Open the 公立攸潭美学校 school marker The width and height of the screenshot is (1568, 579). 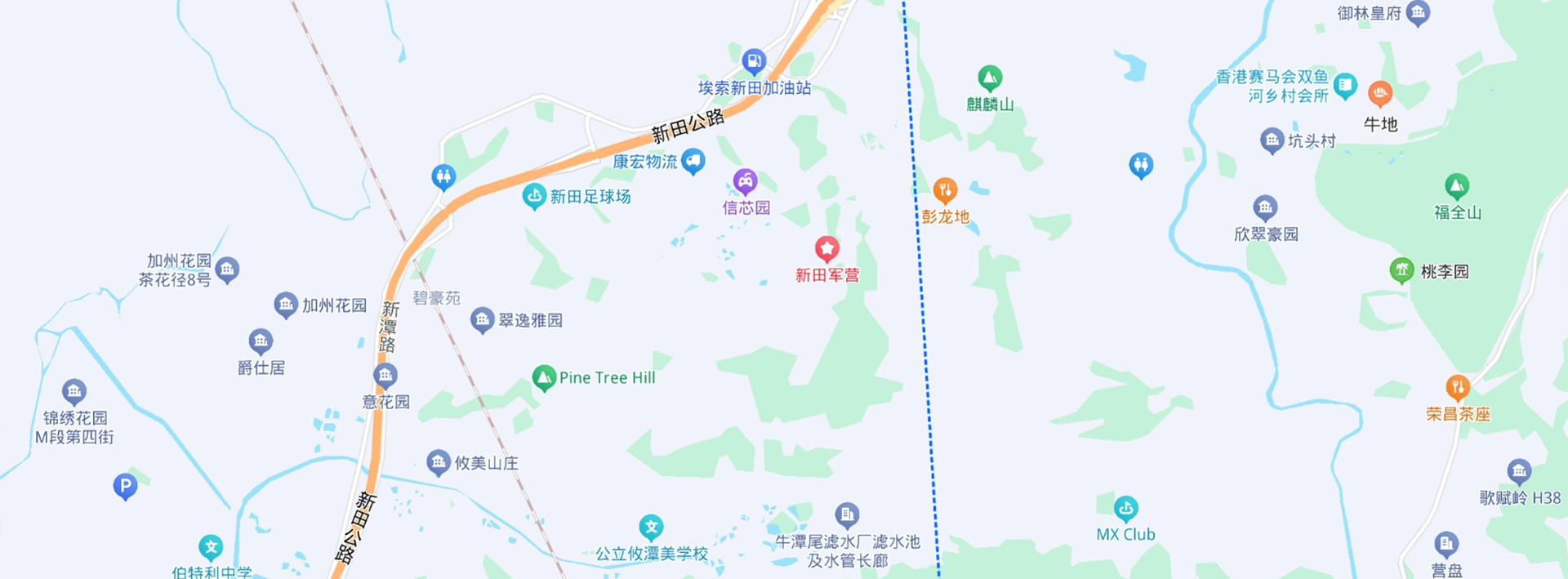point(651,527)
